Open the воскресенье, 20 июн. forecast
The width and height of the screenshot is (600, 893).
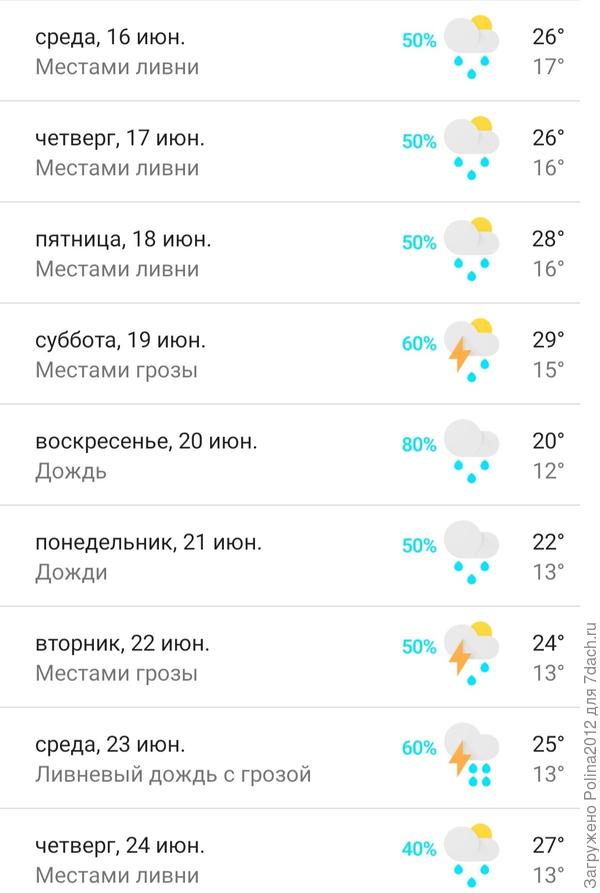300,455
